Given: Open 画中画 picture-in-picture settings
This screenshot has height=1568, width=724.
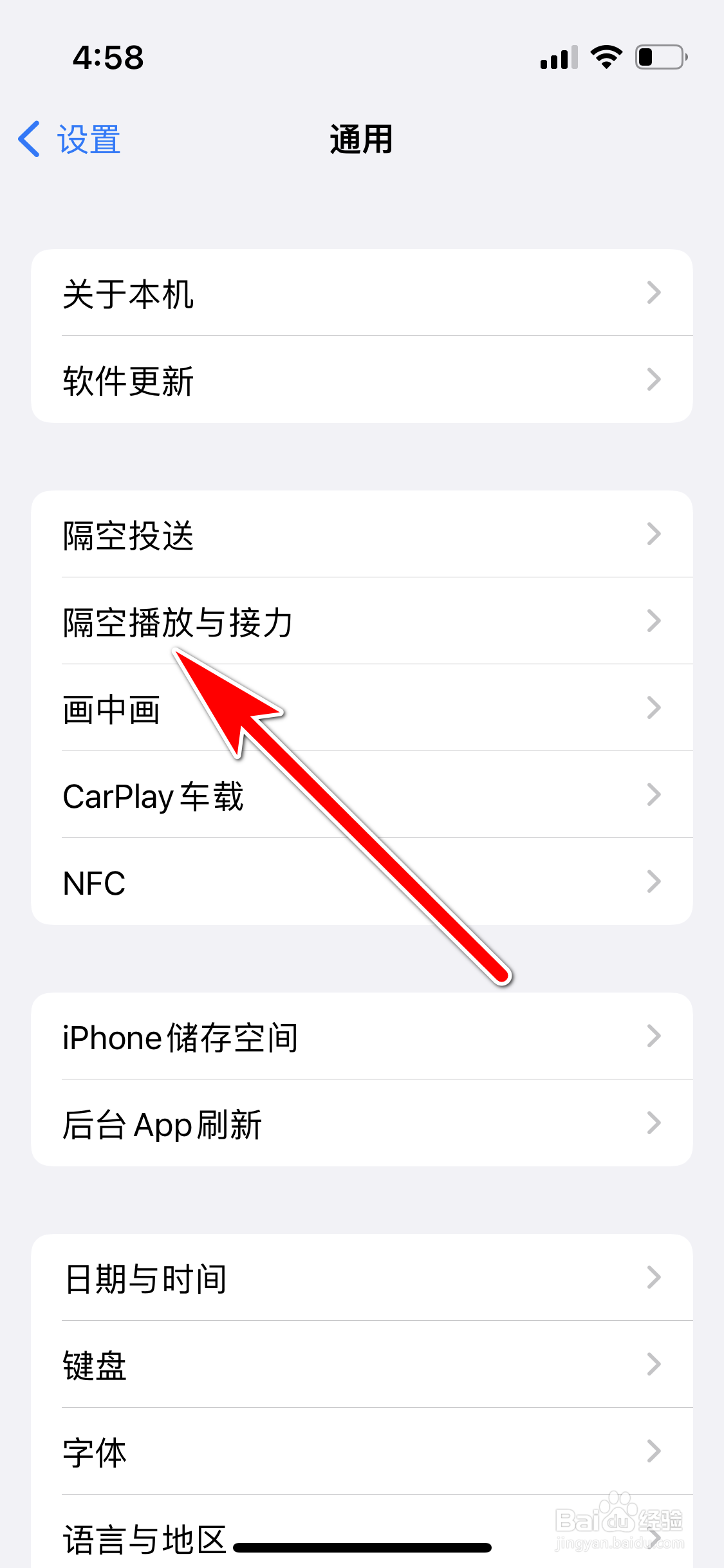Looking at the screenshot, I should point(360,709).
